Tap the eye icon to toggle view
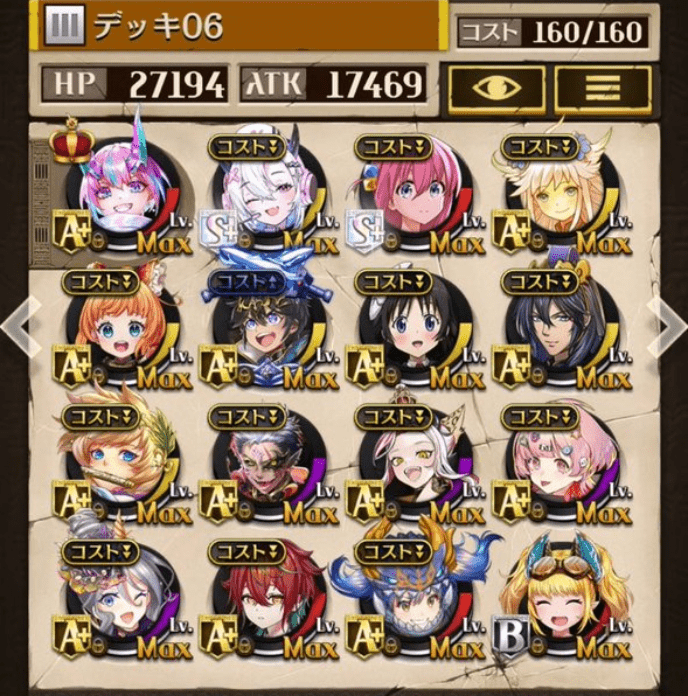The height and width of the screenshot is (696, 688). tap(496, 87)
